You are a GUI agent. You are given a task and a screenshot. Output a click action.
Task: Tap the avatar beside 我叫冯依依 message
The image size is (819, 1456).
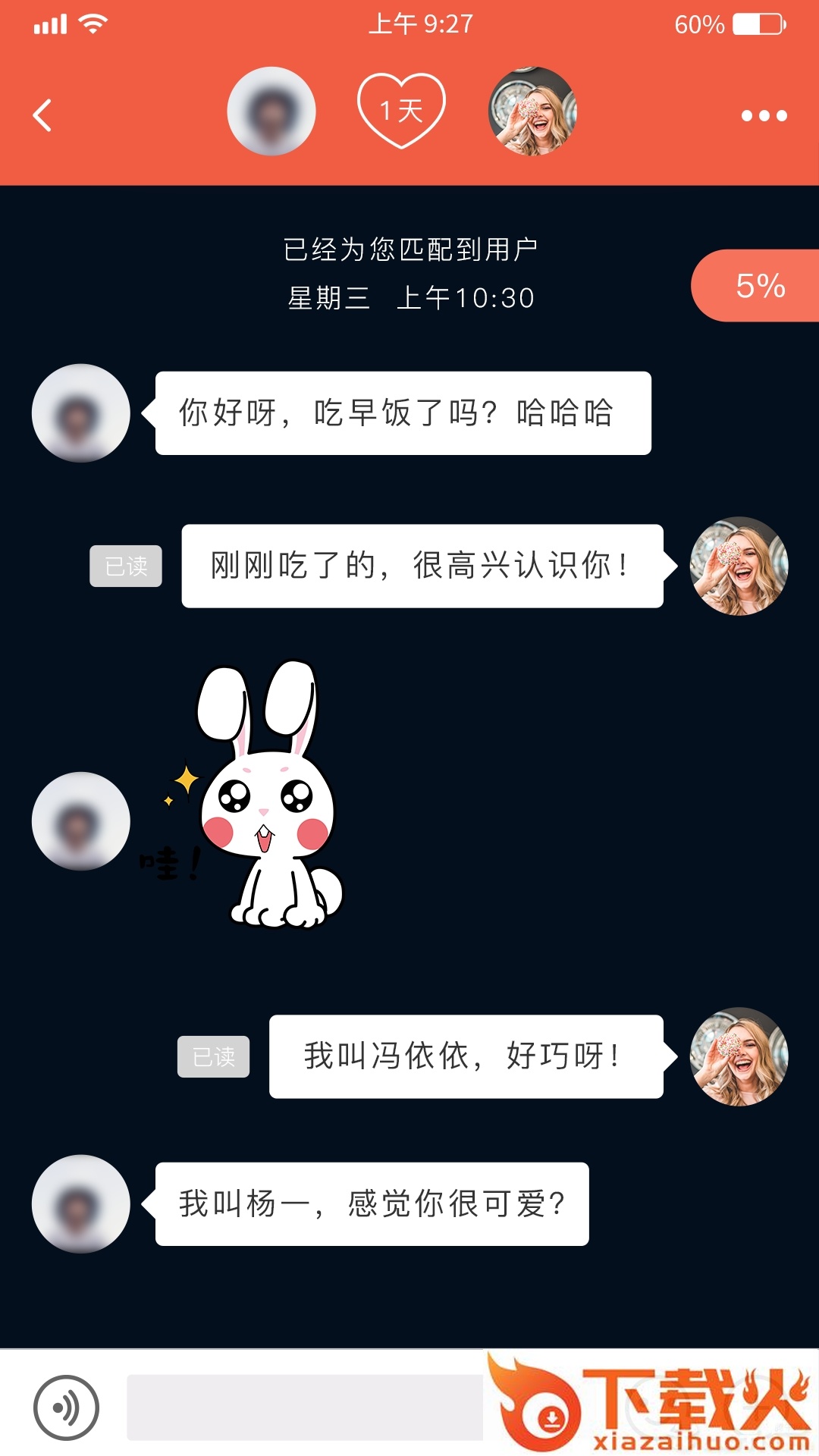(739, 1056)
